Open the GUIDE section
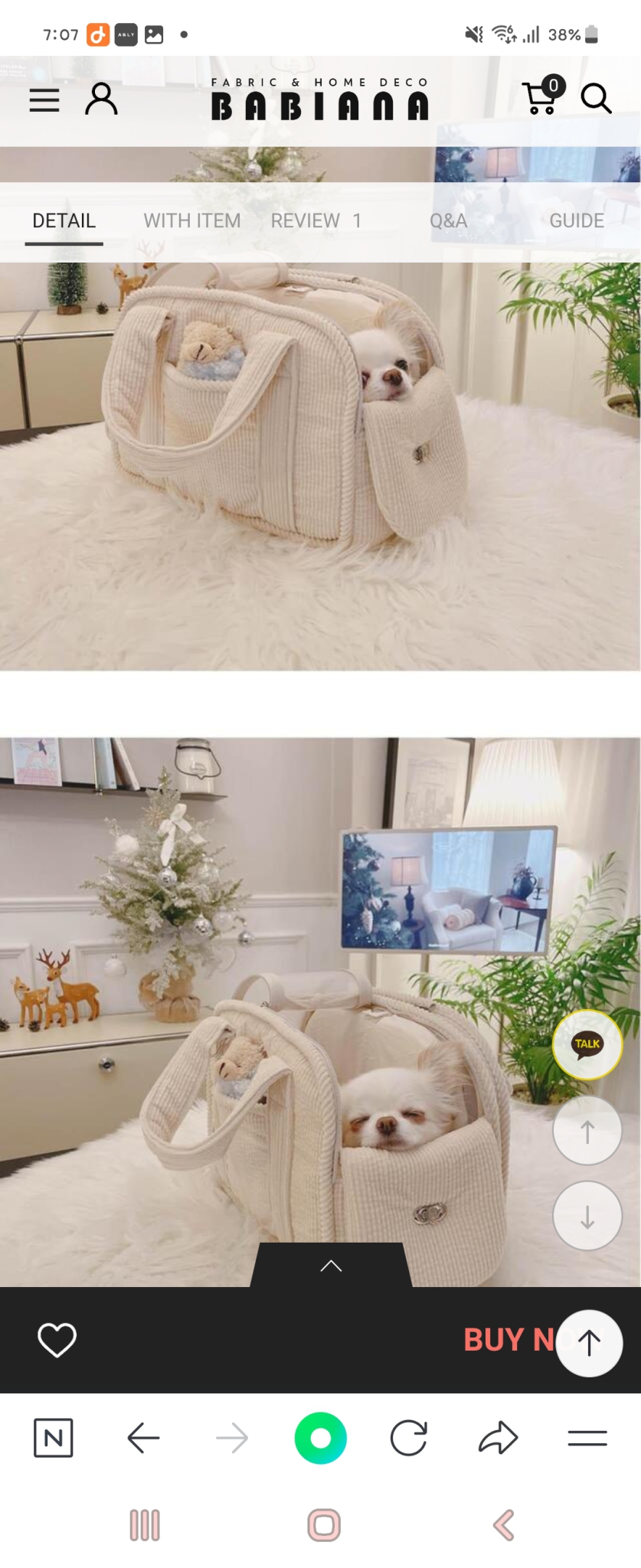Screen dimensions: 641x1568 point(576,220)
